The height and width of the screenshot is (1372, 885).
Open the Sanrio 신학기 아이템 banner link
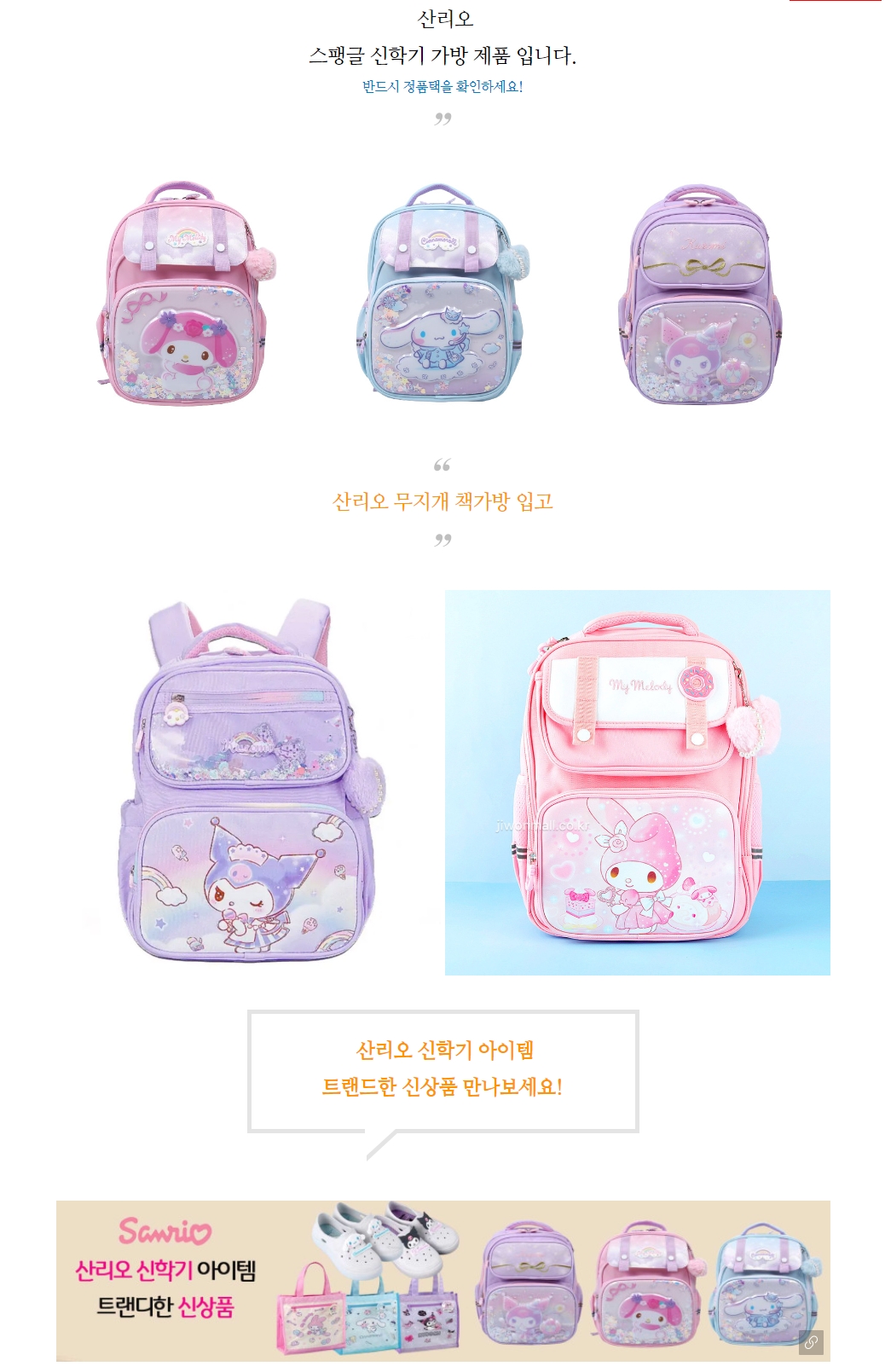coord(442,1280)
